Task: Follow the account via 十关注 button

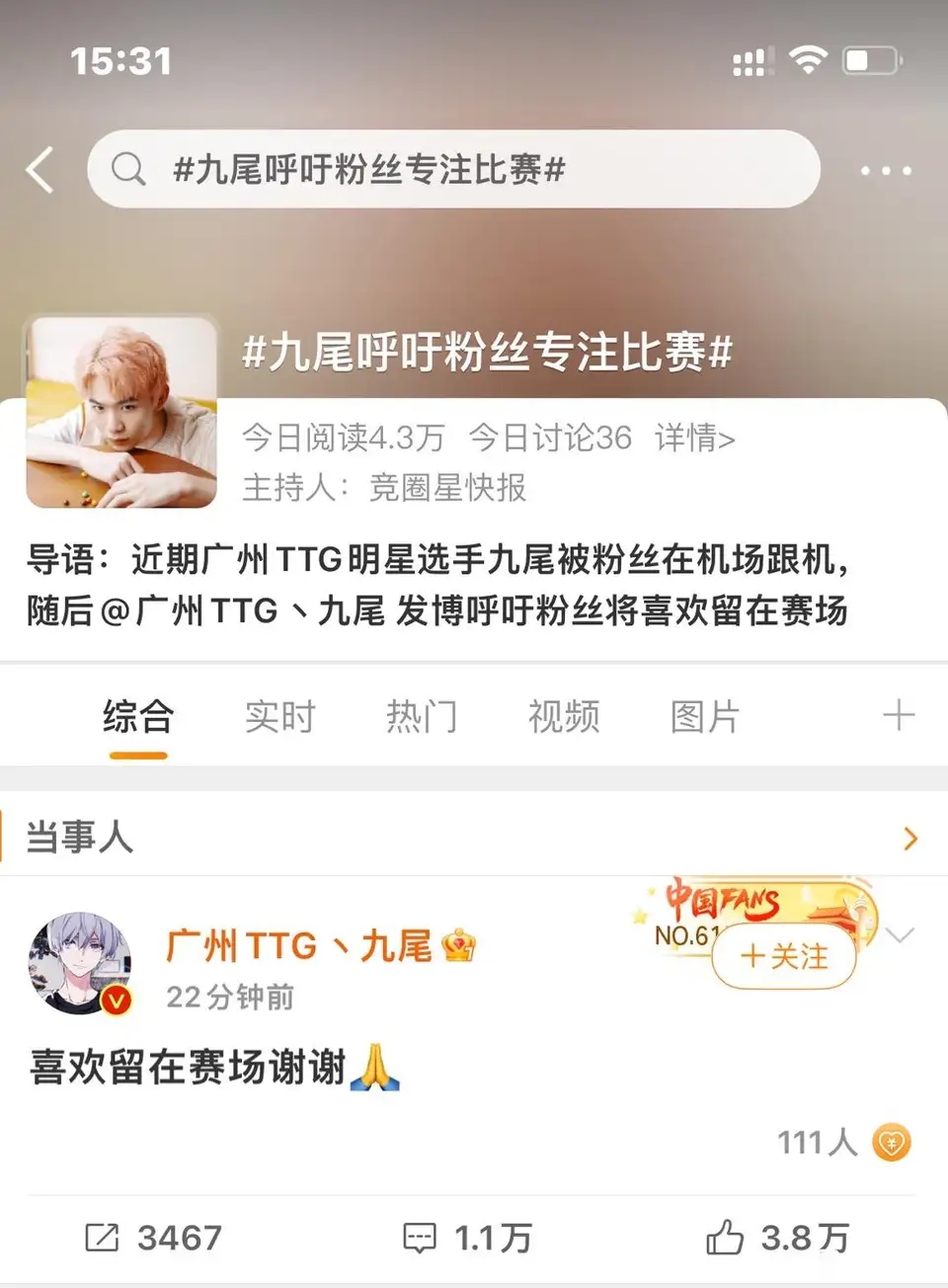Action: (x=784, y=956)
